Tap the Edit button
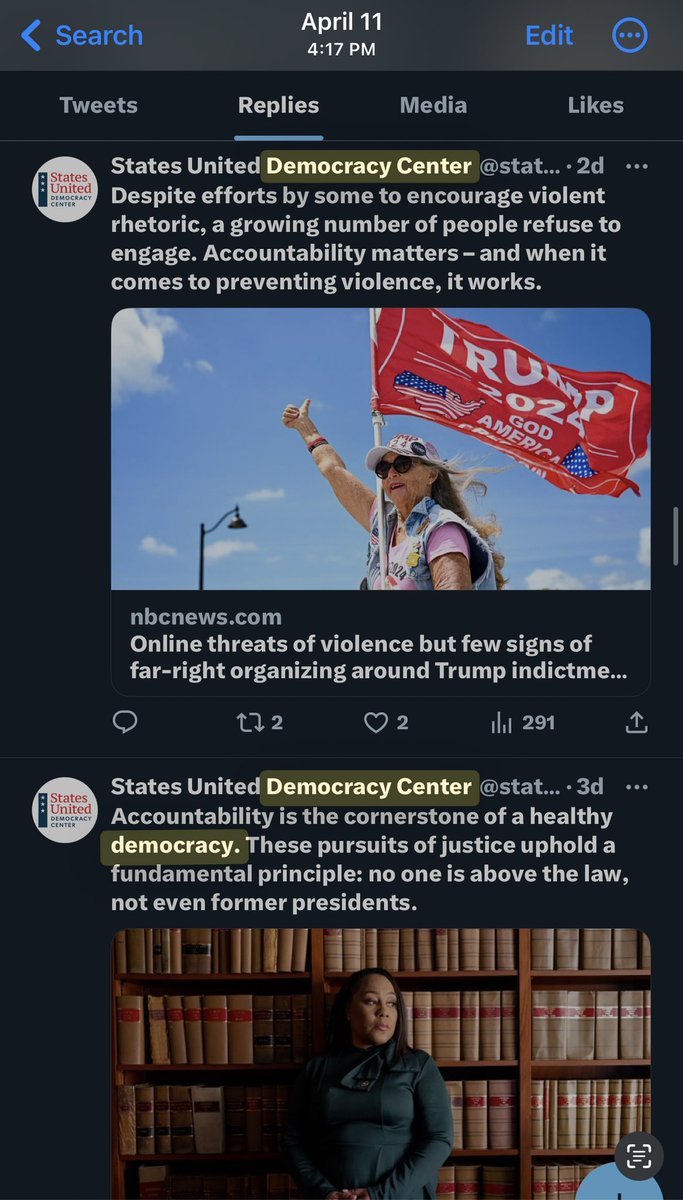The height and width of the screenshot is (1200, 683). coord(549,36)
